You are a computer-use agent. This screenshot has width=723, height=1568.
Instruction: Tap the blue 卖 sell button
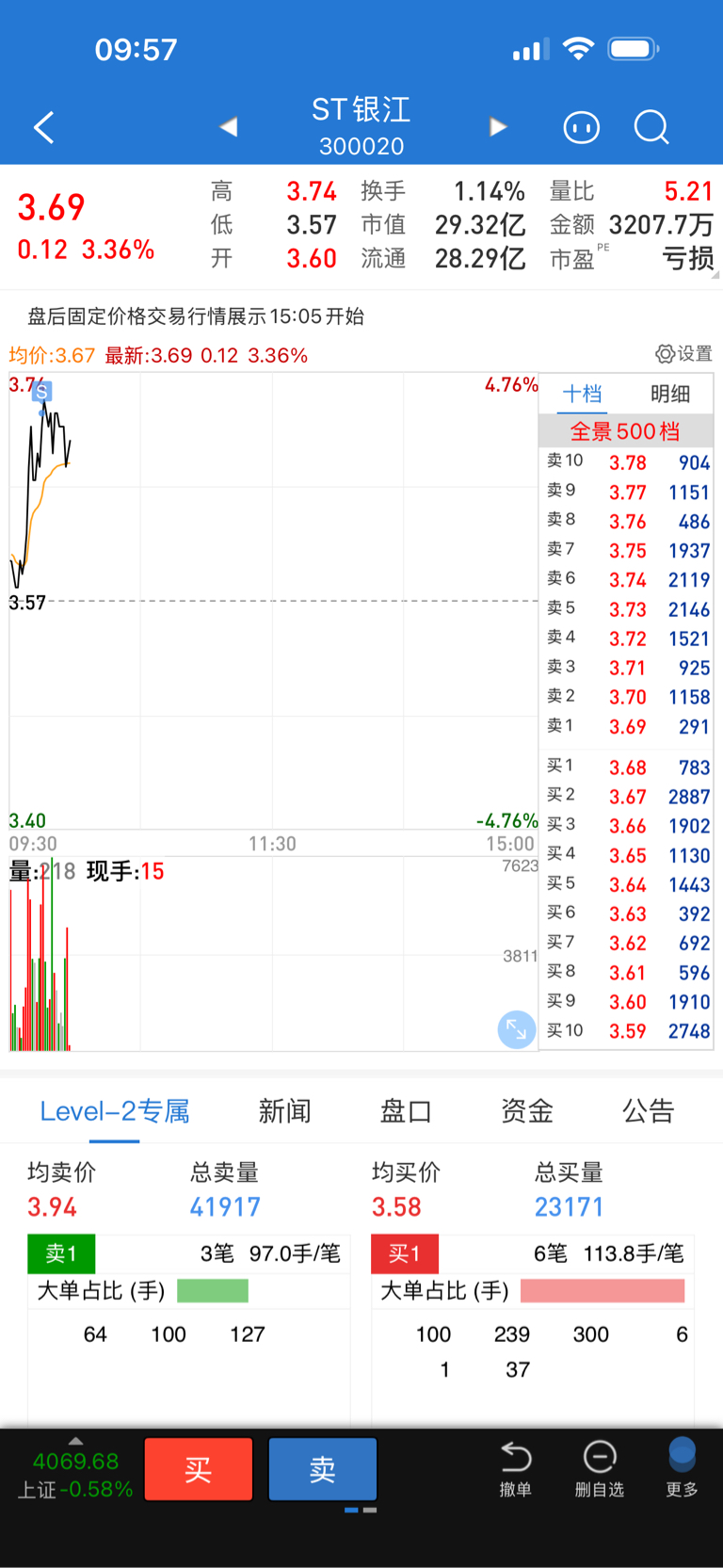[323, 1469]
